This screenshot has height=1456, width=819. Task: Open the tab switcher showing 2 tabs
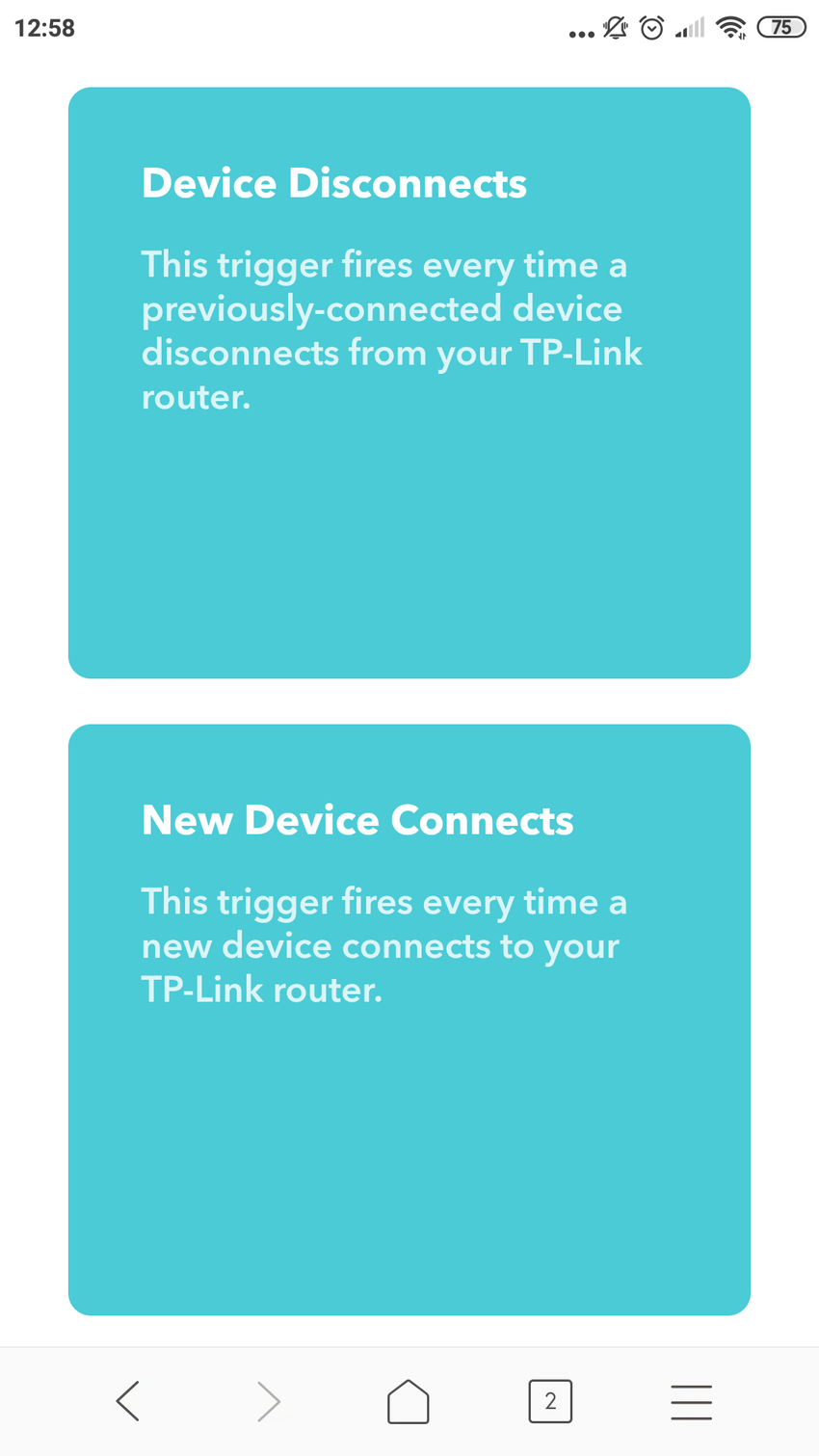tap(550, 1401)
